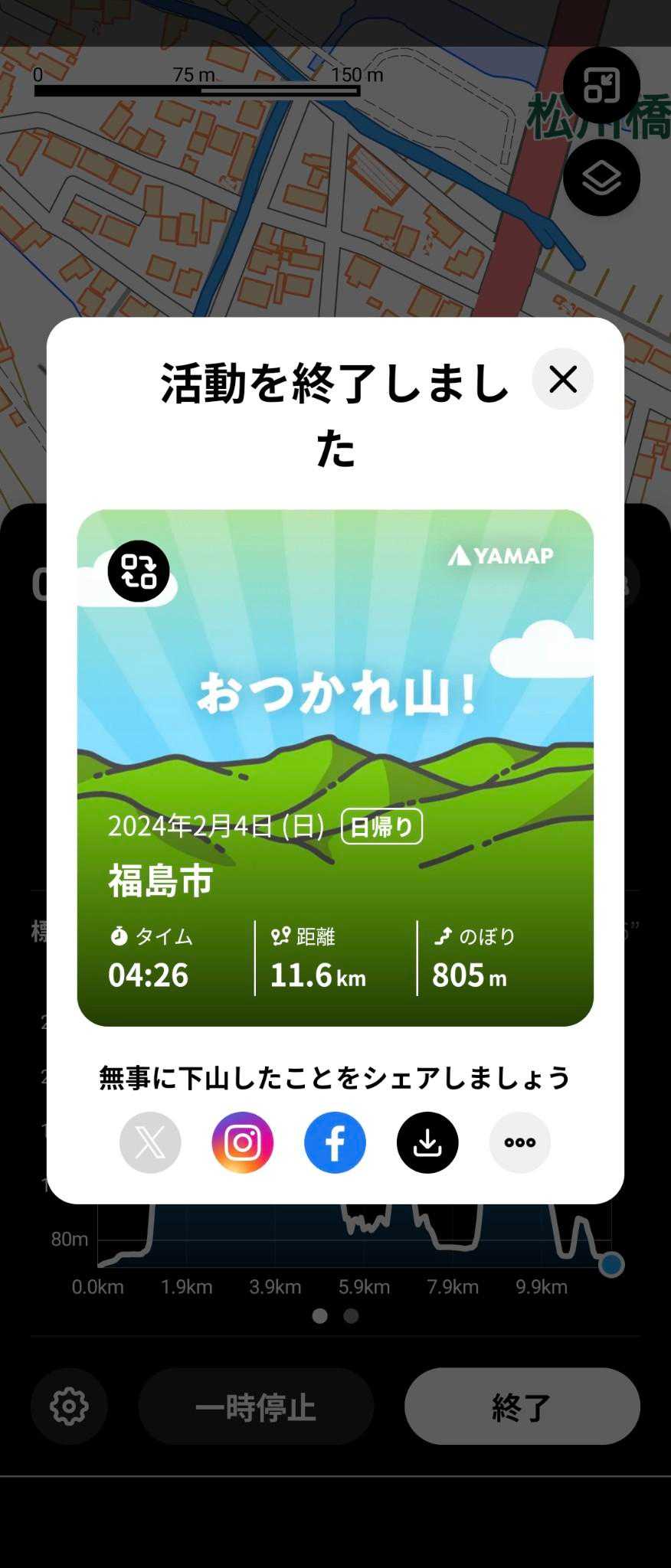Screen dimensions: 671x1568
Task: Tap the 一時停止 pause button
Action: pos(255,1406)
